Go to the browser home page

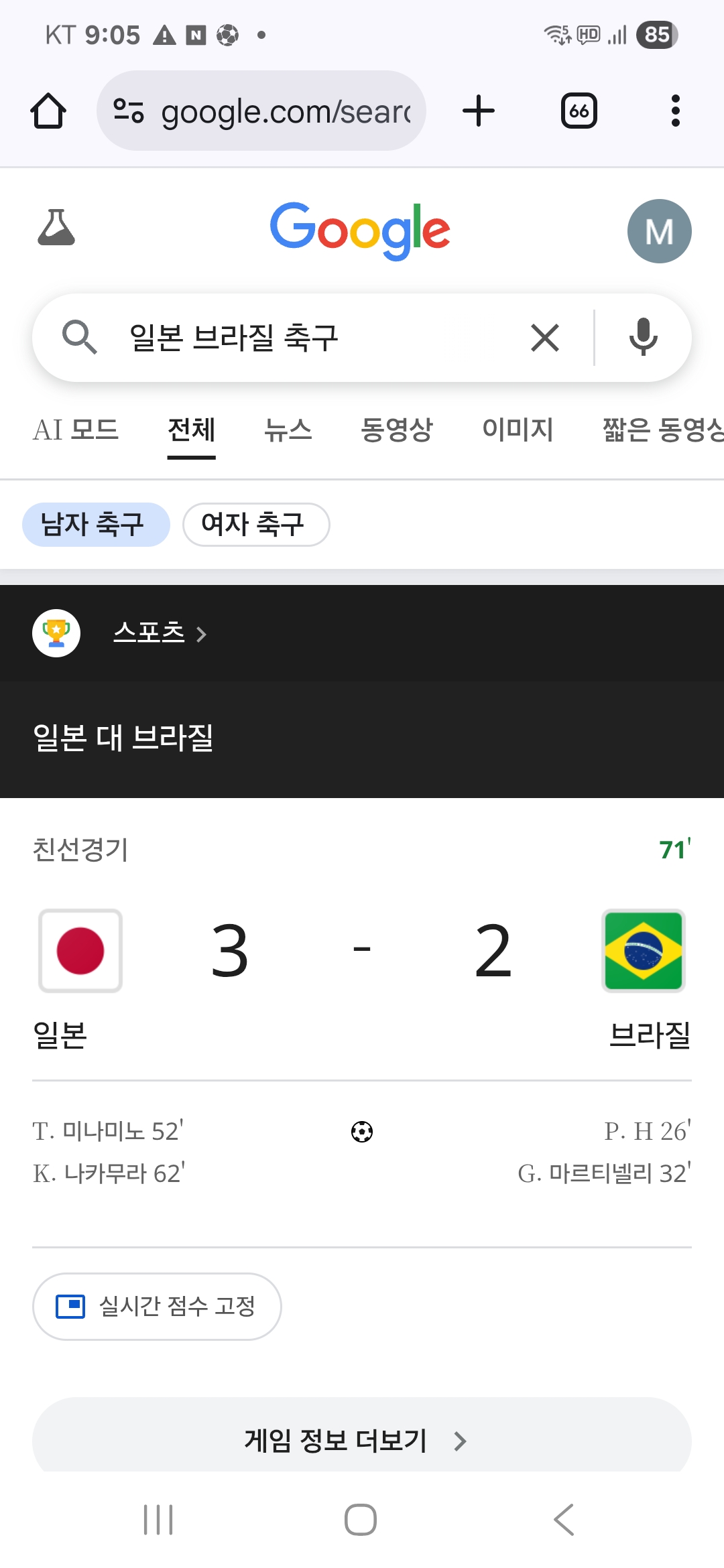pyautogui.click(x=48, y=111)
